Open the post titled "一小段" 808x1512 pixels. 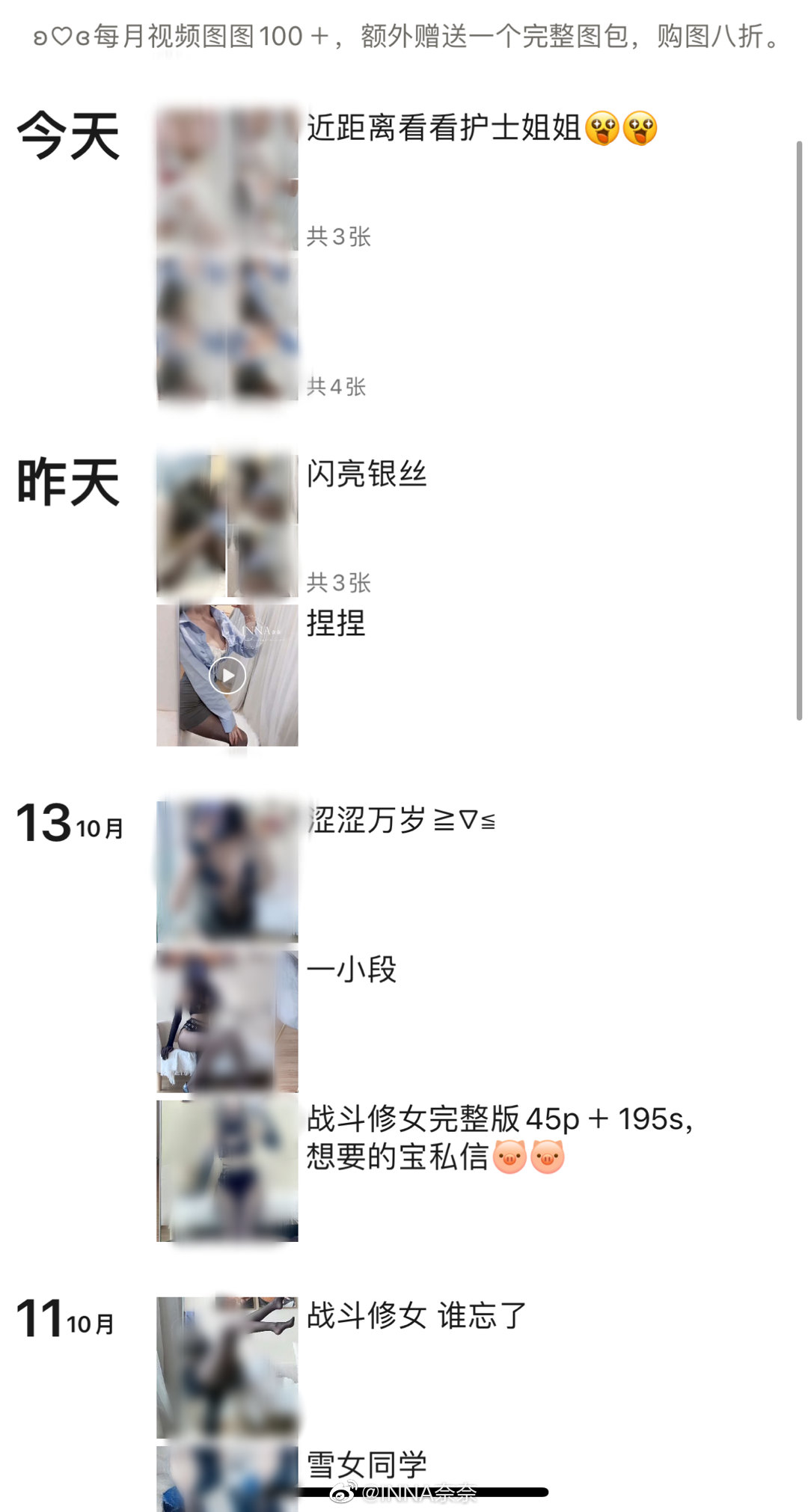tap(351, 970)
